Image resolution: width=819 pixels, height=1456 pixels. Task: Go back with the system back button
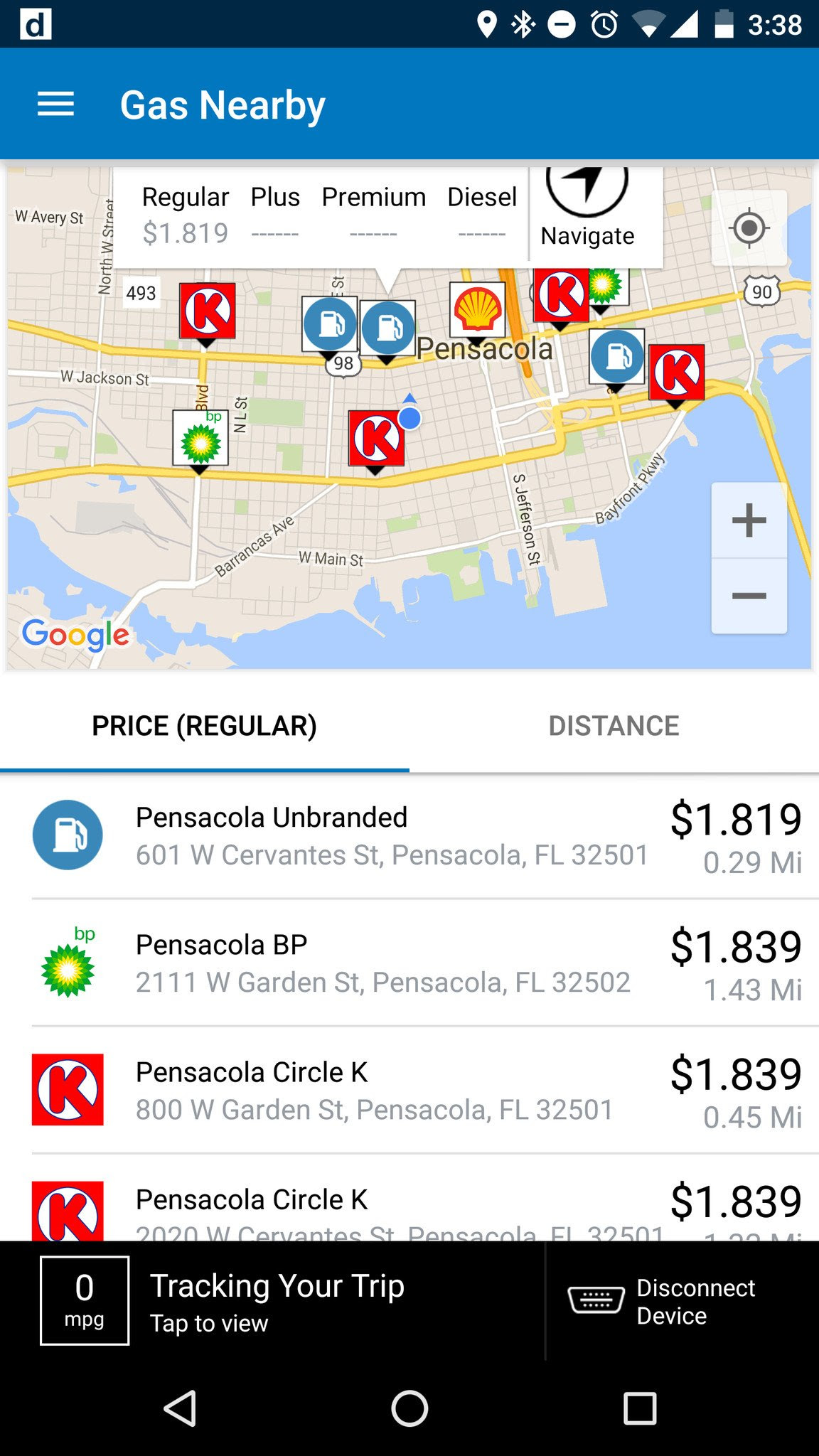point(180,1408)
